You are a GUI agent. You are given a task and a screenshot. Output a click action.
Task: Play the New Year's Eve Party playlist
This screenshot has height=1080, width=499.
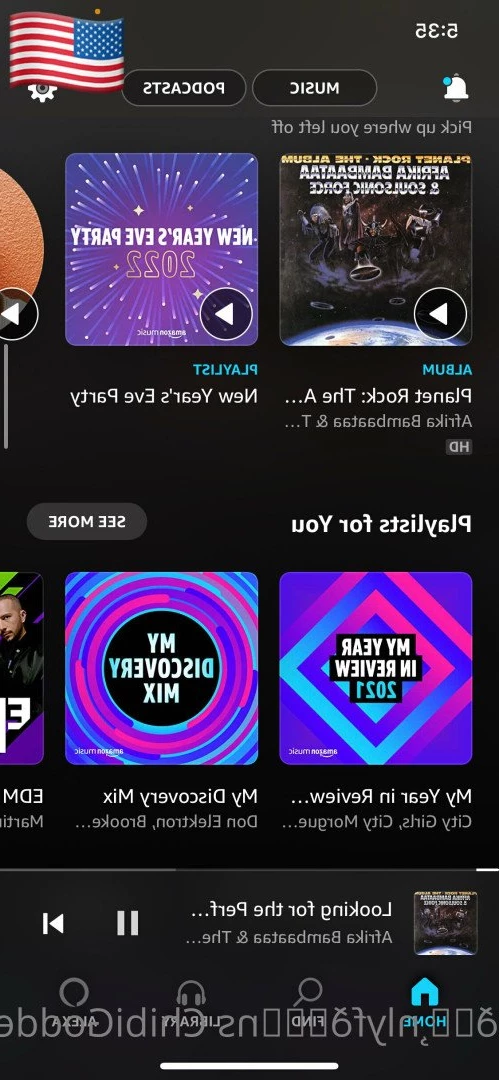(226, 313)
